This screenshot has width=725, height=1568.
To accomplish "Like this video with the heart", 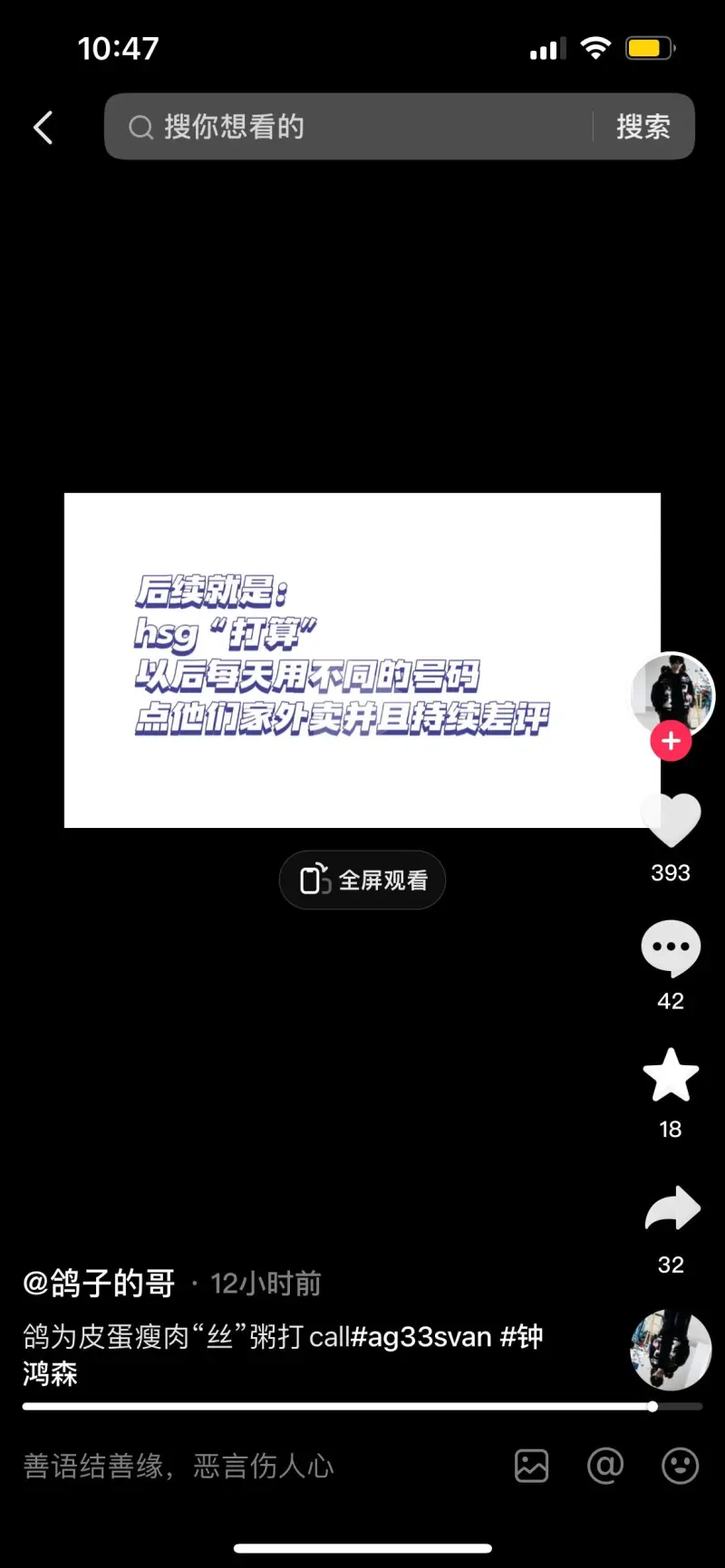I will (x=671, y=820).
